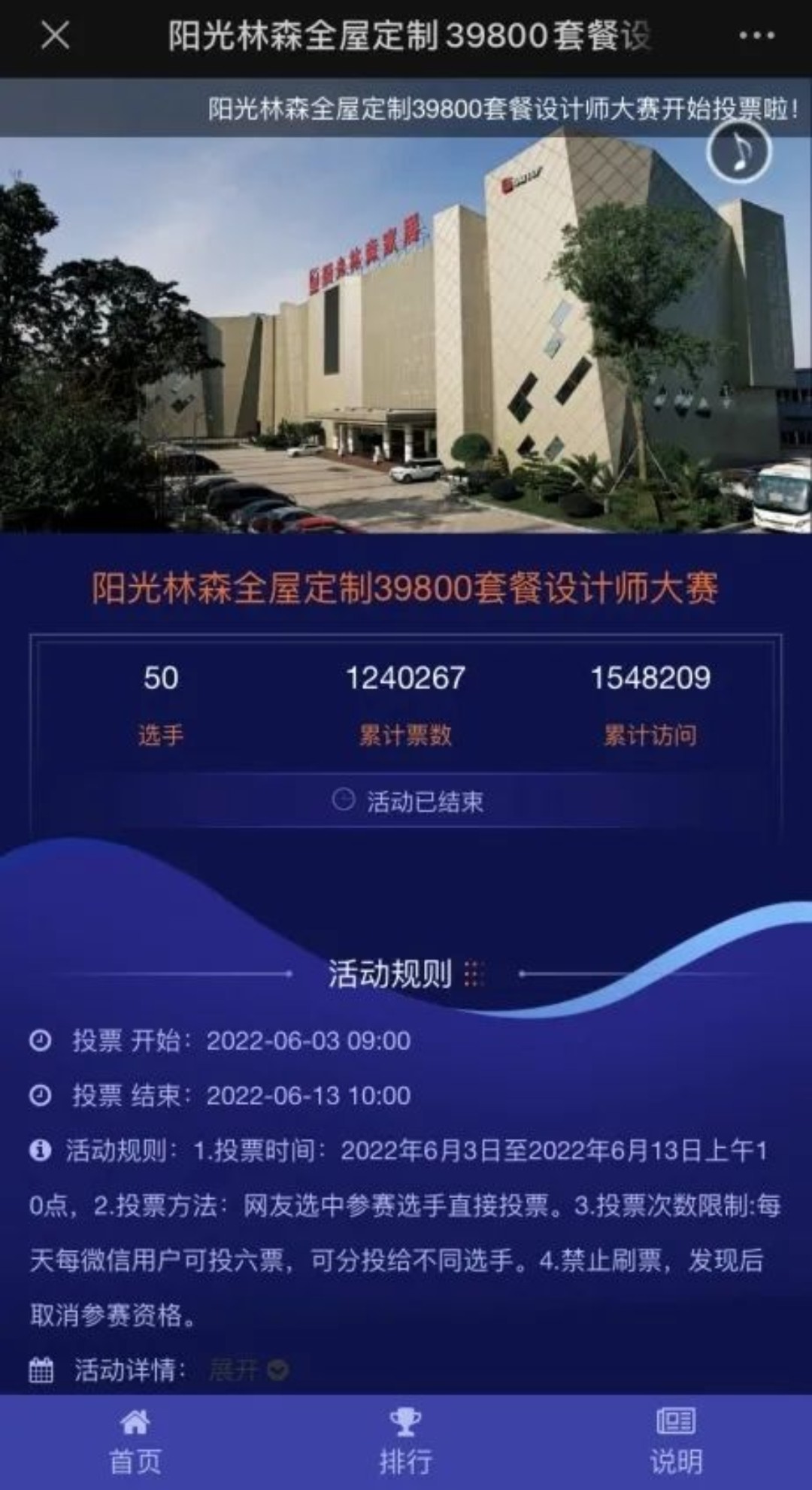This screenshot has width=812, height=1490.
Task: Go to the 首页 tab
Action: click(x=135, y=1442)
